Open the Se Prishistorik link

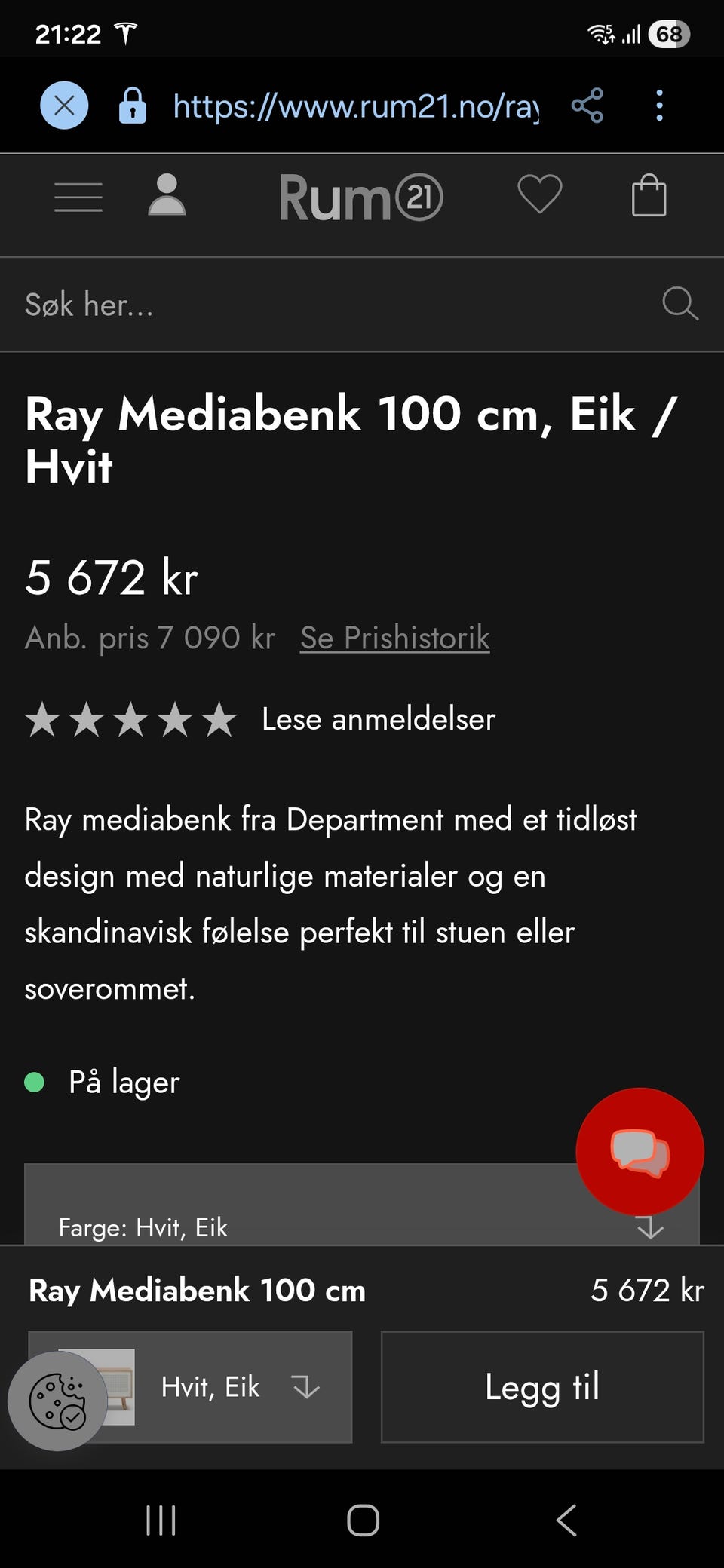[393, 638]
